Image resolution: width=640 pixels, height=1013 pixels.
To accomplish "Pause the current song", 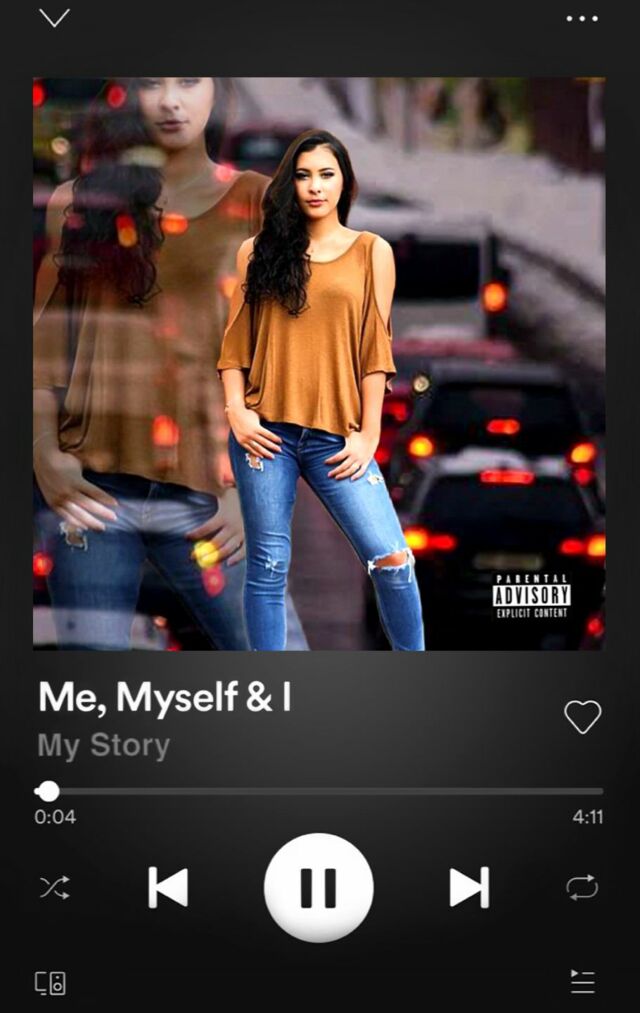I will tap(318, 887).
